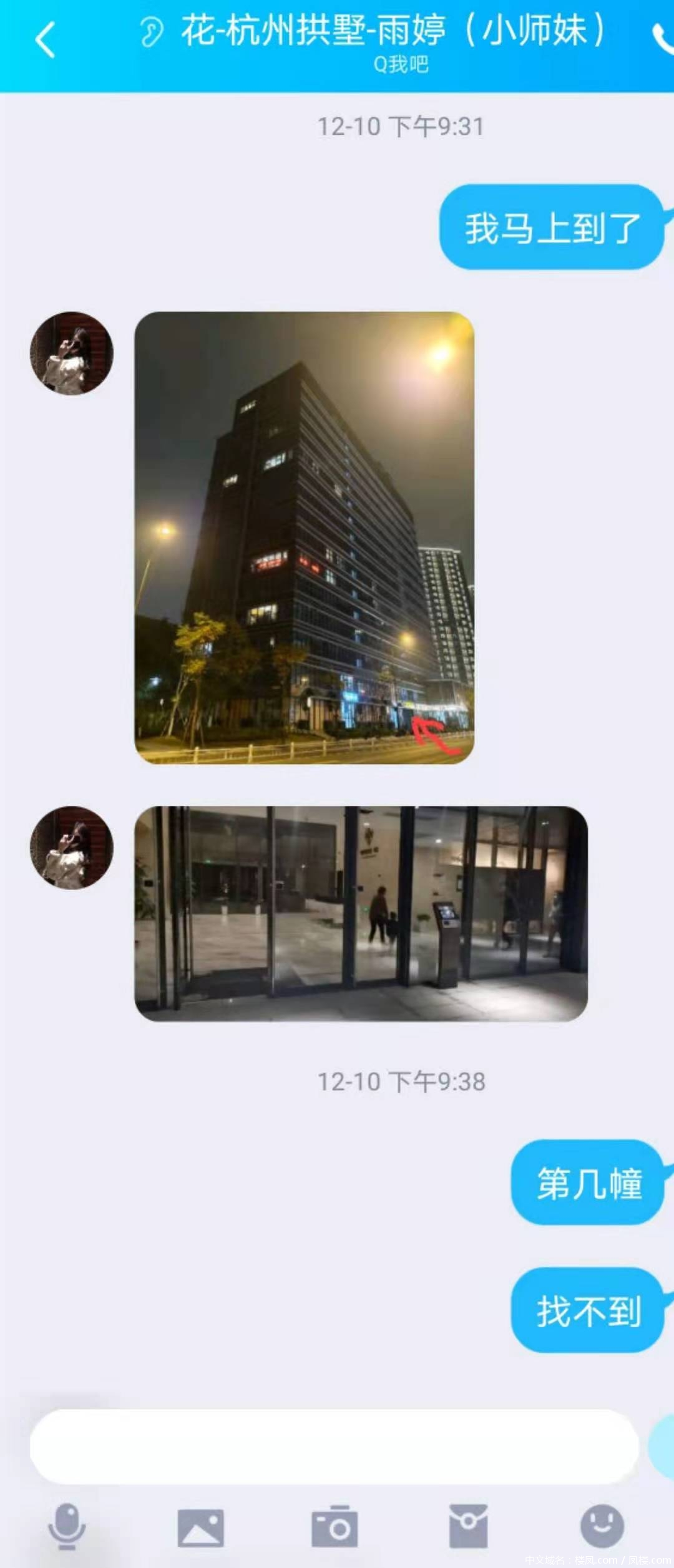Screen dimensions: 674x1568
Task: Open the photo gallery picker
Action: [200, 1527]
